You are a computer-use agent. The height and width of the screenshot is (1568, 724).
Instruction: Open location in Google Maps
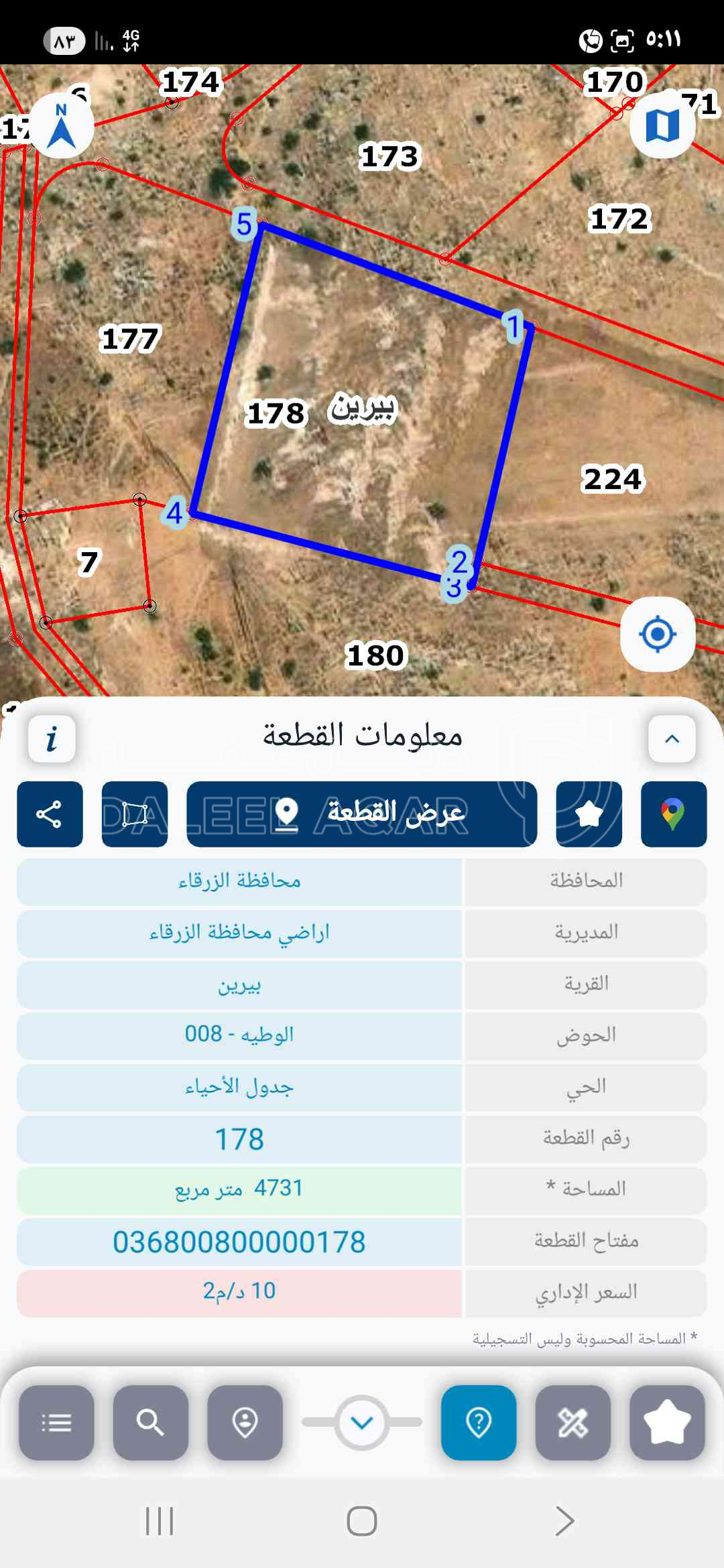click(x=673, y=814)
